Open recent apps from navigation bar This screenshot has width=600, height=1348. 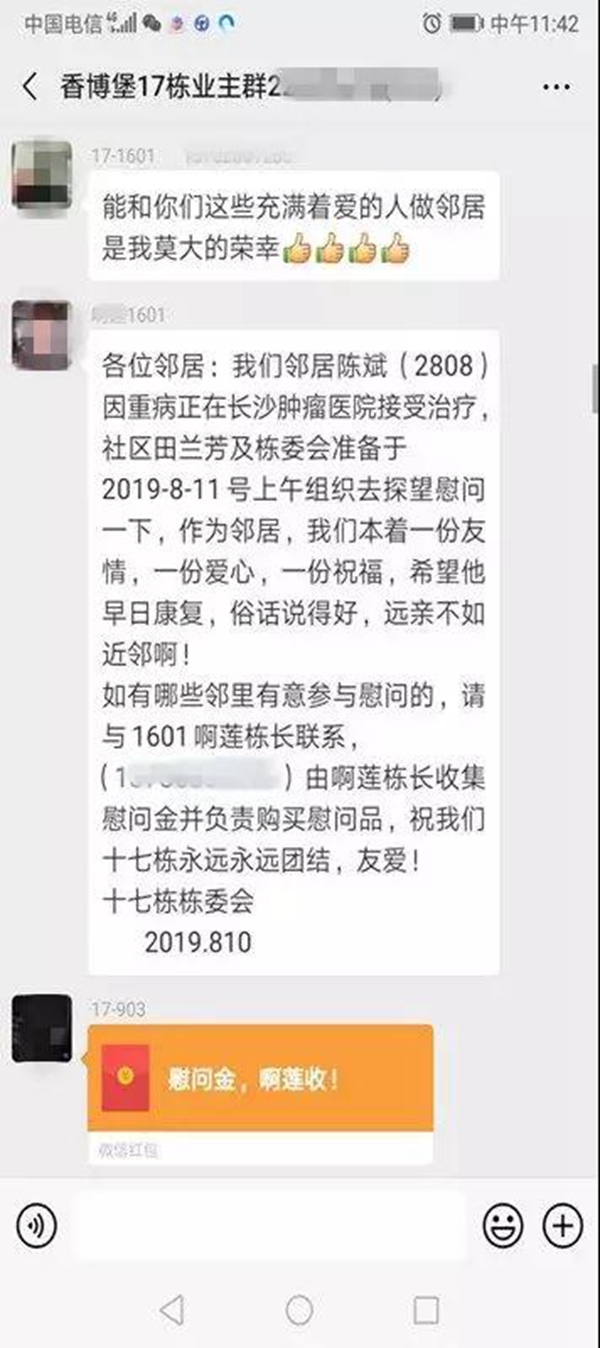pos(426,1309)
